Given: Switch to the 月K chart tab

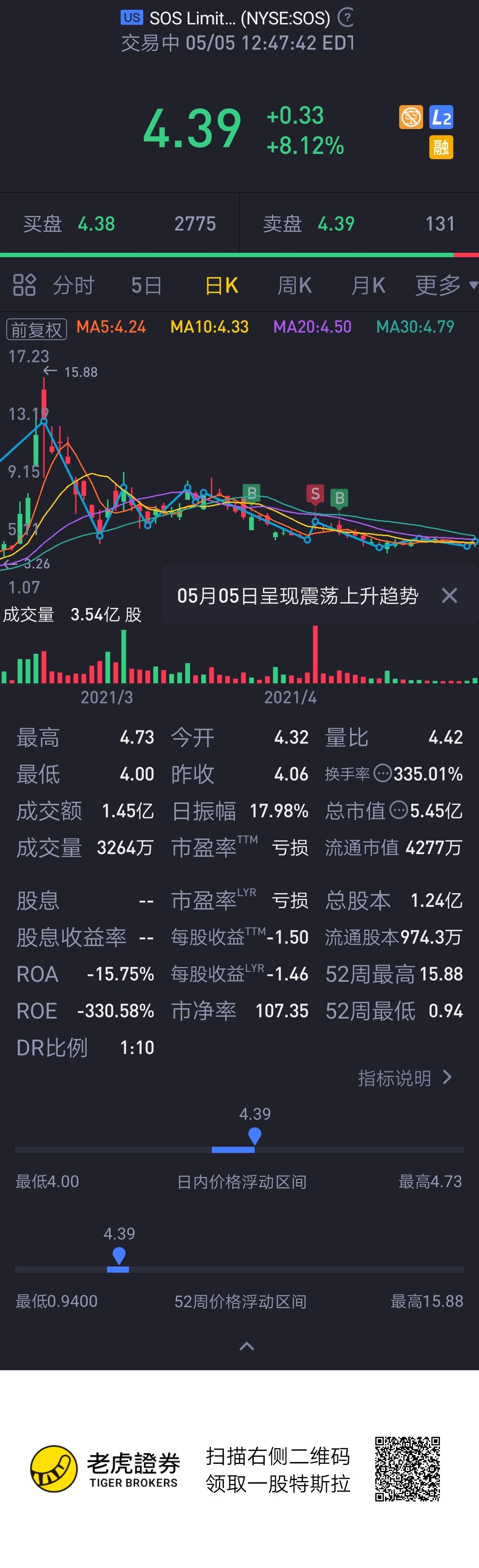Looking at the screenshot, I should (368, 285).
